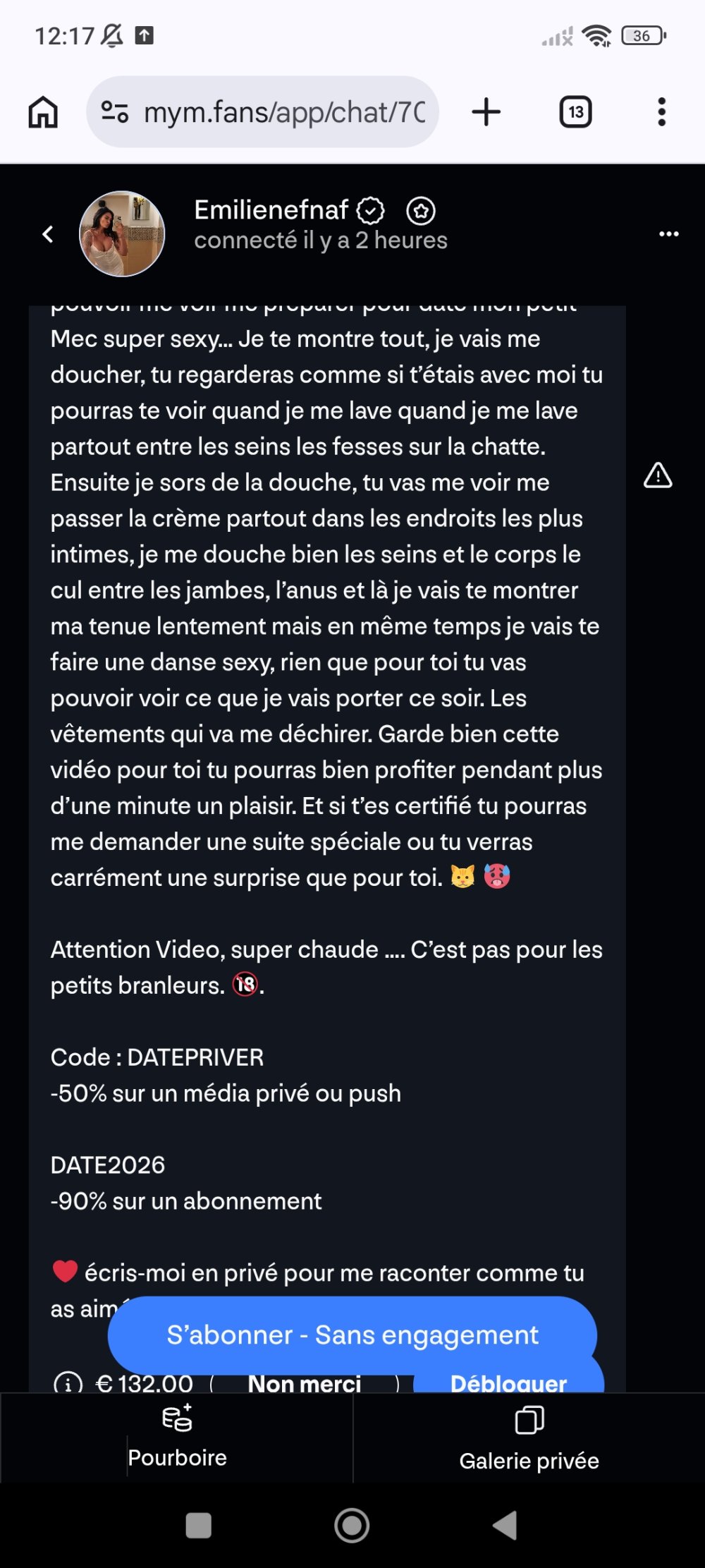705x1568 pixels.
Task: Go to the system home screen
Action: click(x=352, y=1526)
